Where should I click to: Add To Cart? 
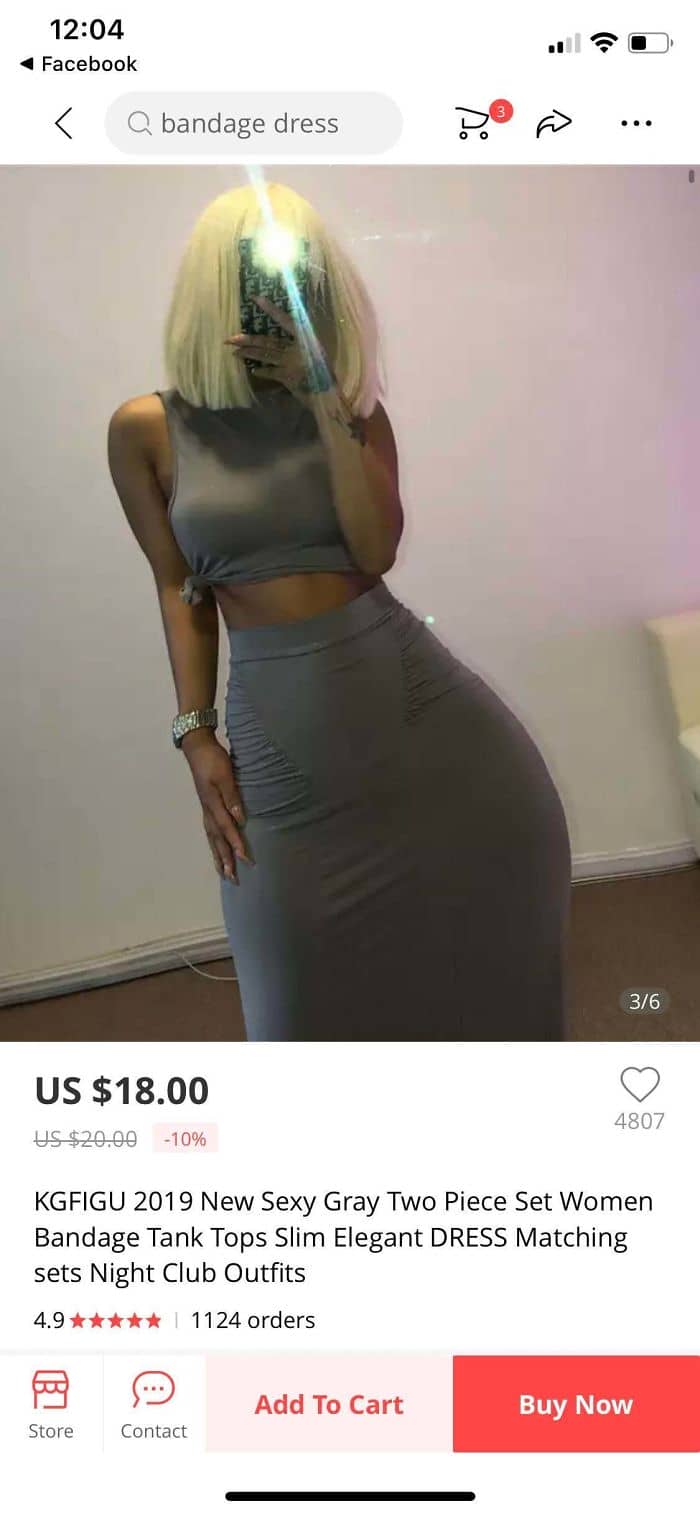coord(329,1404)
